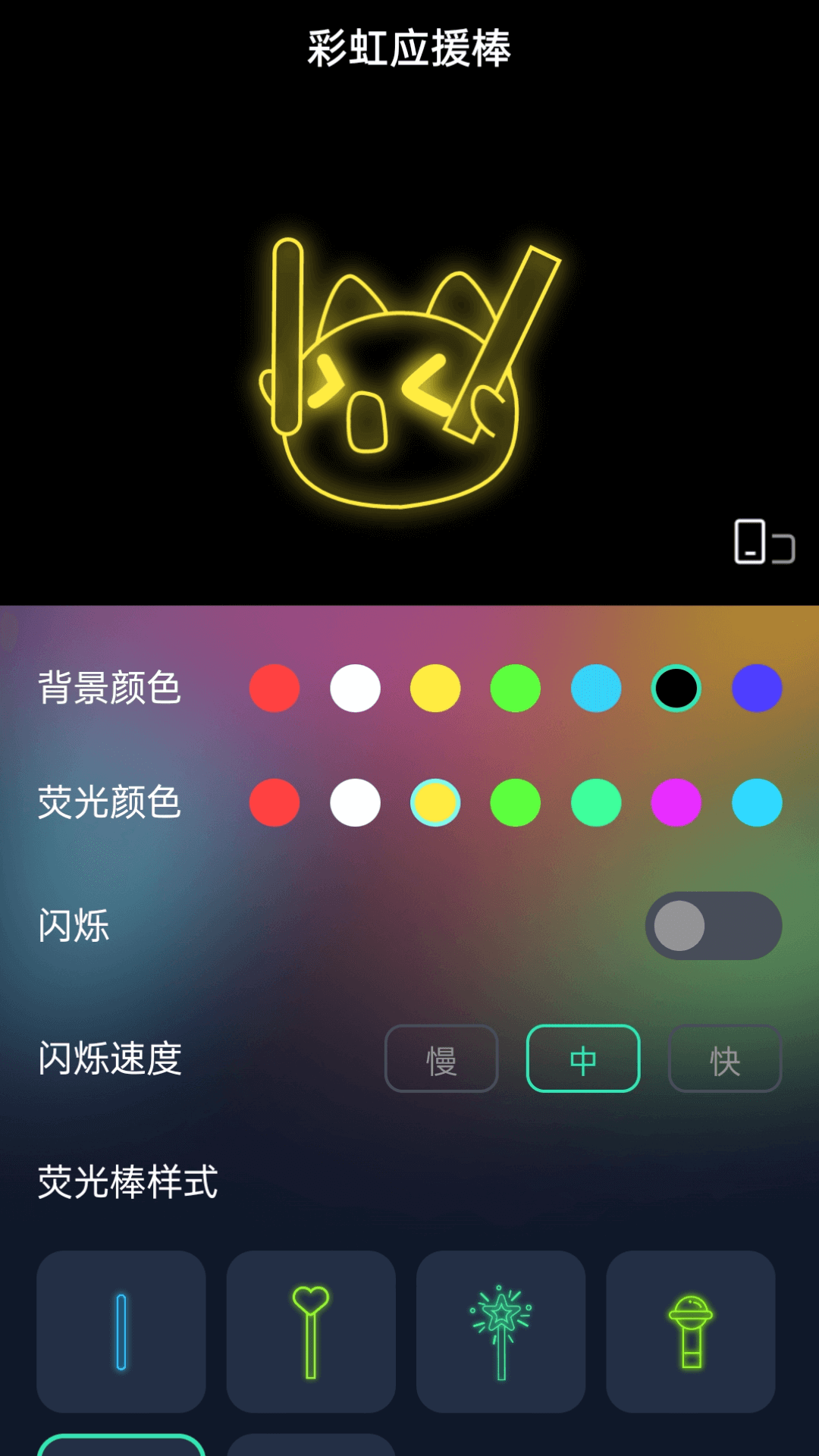Select the simple blue stick style
This screenshot has height=1456, width=819.
pos(121,1332)
